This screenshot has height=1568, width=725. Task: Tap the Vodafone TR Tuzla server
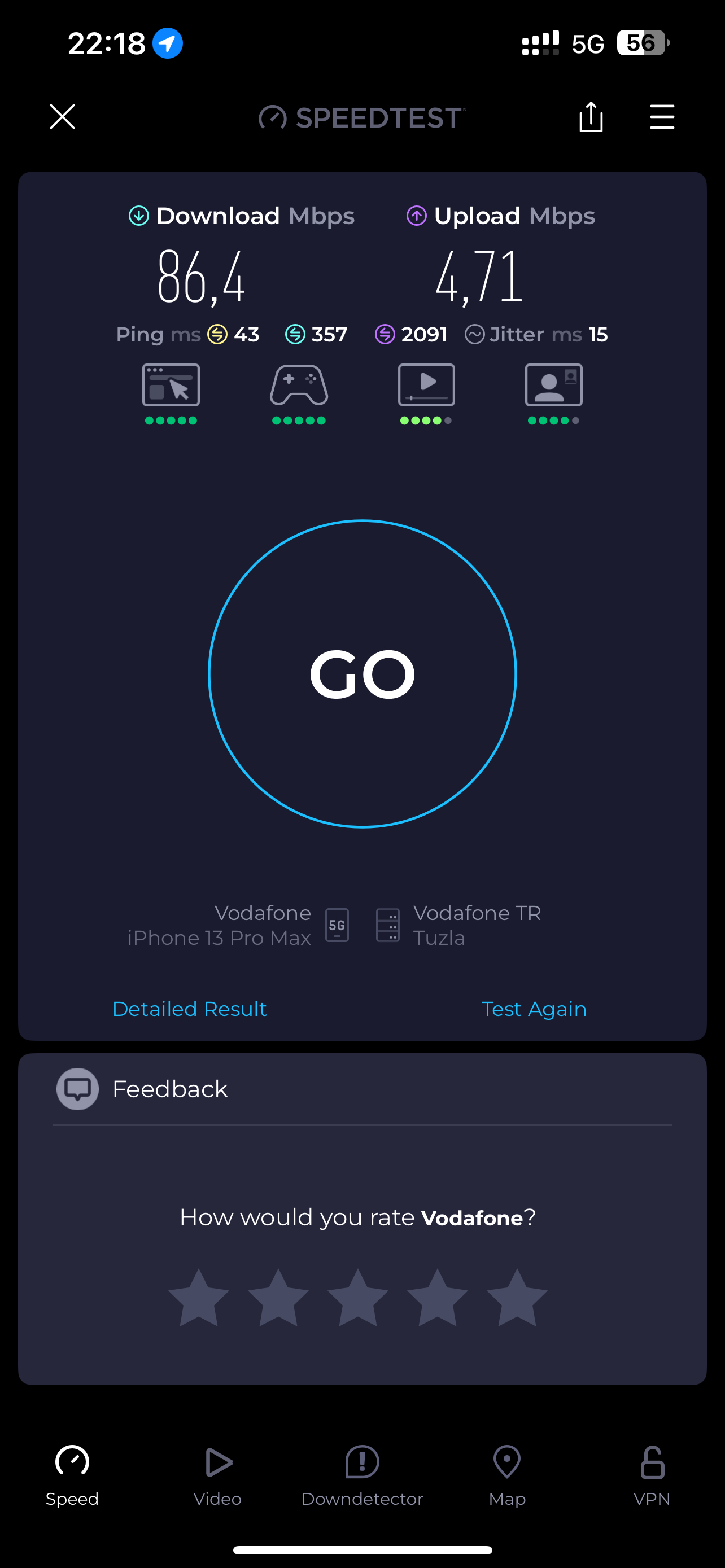pos(458,925)
